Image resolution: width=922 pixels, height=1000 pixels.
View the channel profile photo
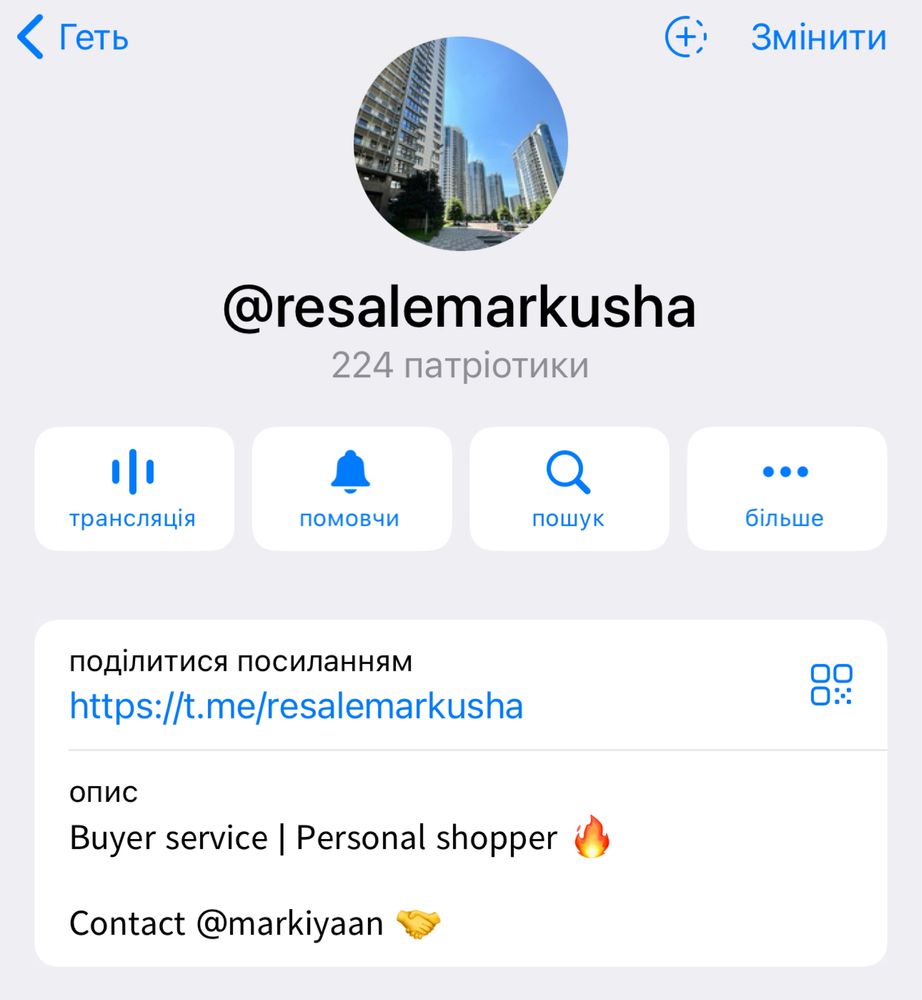(x=461, y=143)
